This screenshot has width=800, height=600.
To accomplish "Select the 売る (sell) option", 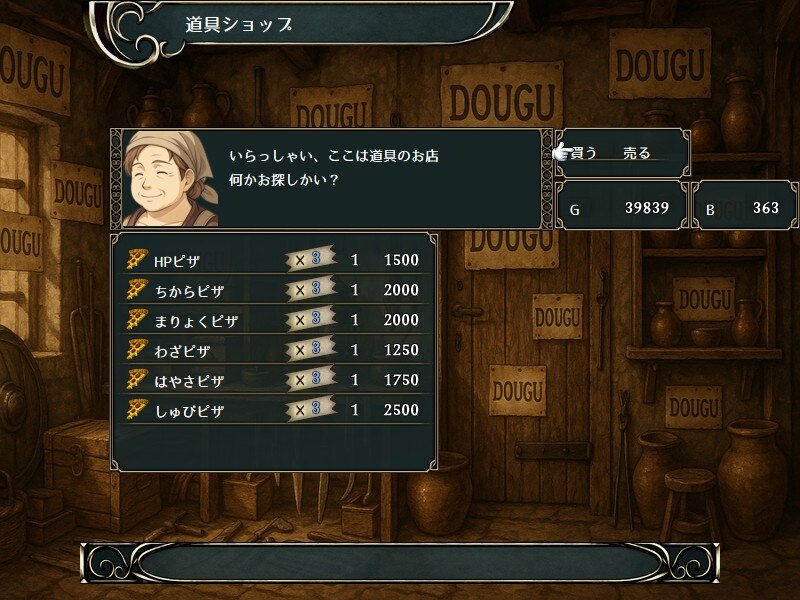I will coord(637,153).
